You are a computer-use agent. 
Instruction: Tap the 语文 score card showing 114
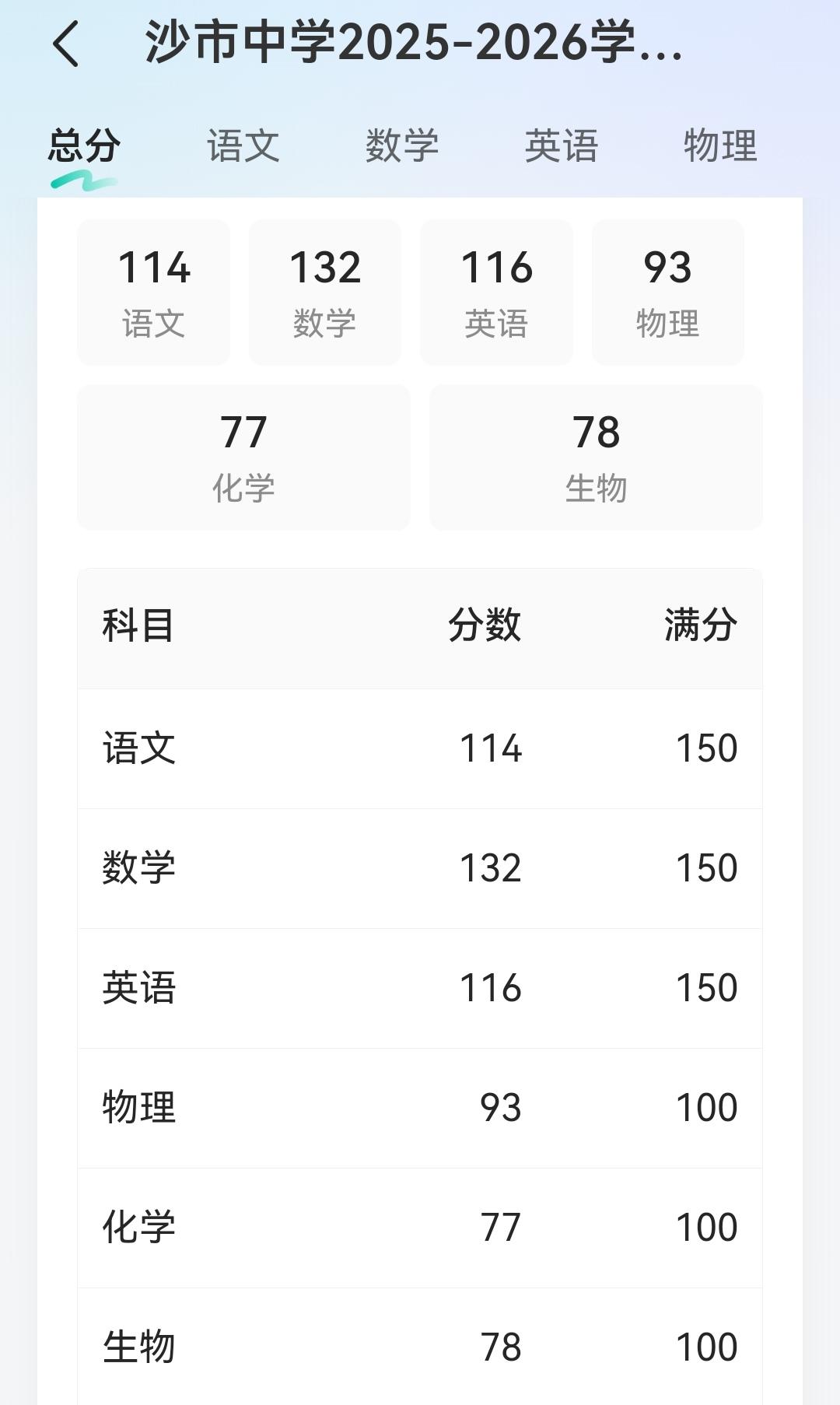(153, 292)
